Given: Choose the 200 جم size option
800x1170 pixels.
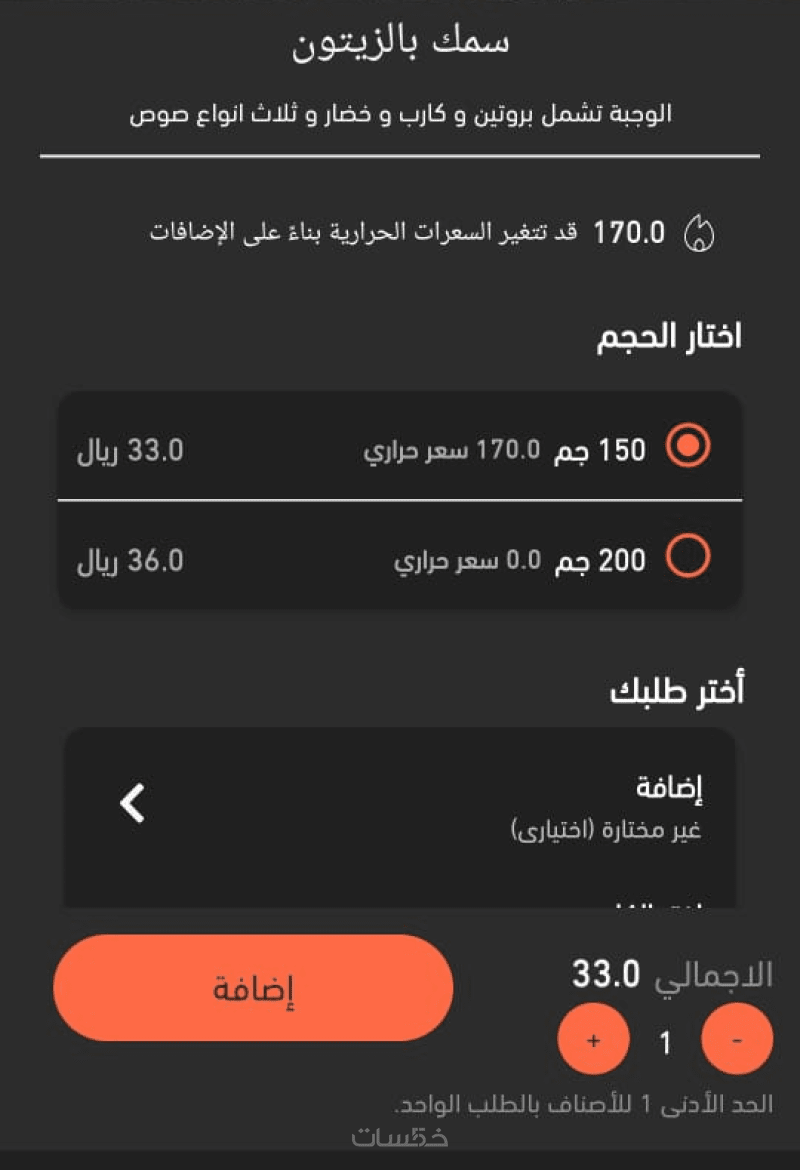Looking at the screenshot, I should 688,556.
